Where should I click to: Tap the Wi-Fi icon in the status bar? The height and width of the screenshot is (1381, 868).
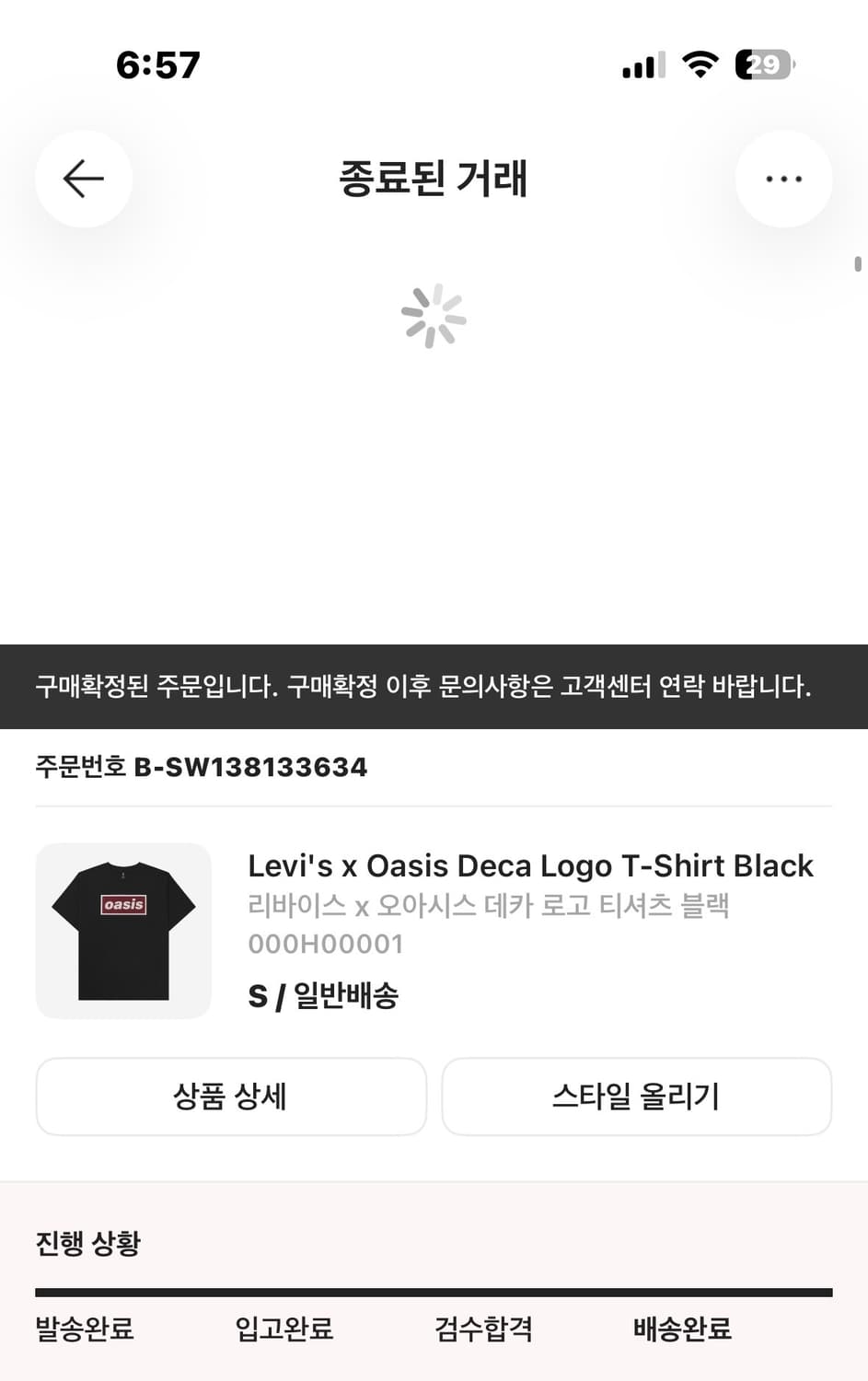[700, 64]
